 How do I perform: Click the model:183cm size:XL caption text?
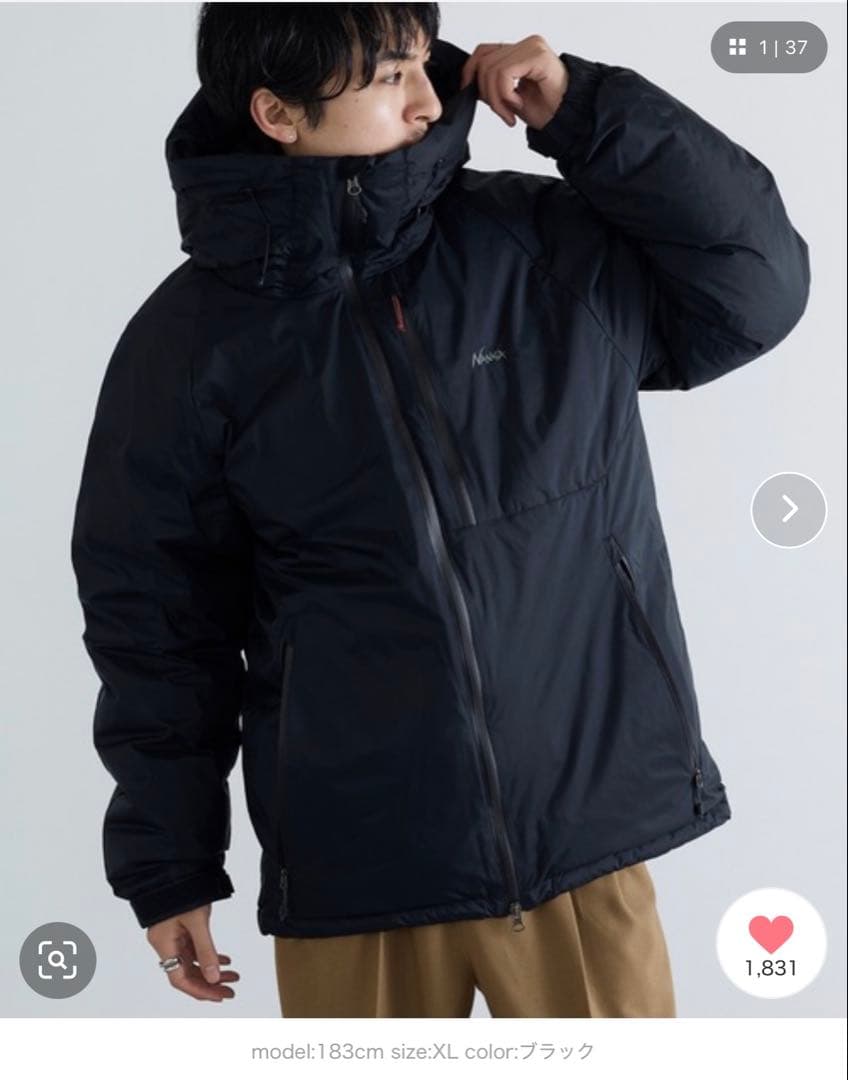[420, 1052]
